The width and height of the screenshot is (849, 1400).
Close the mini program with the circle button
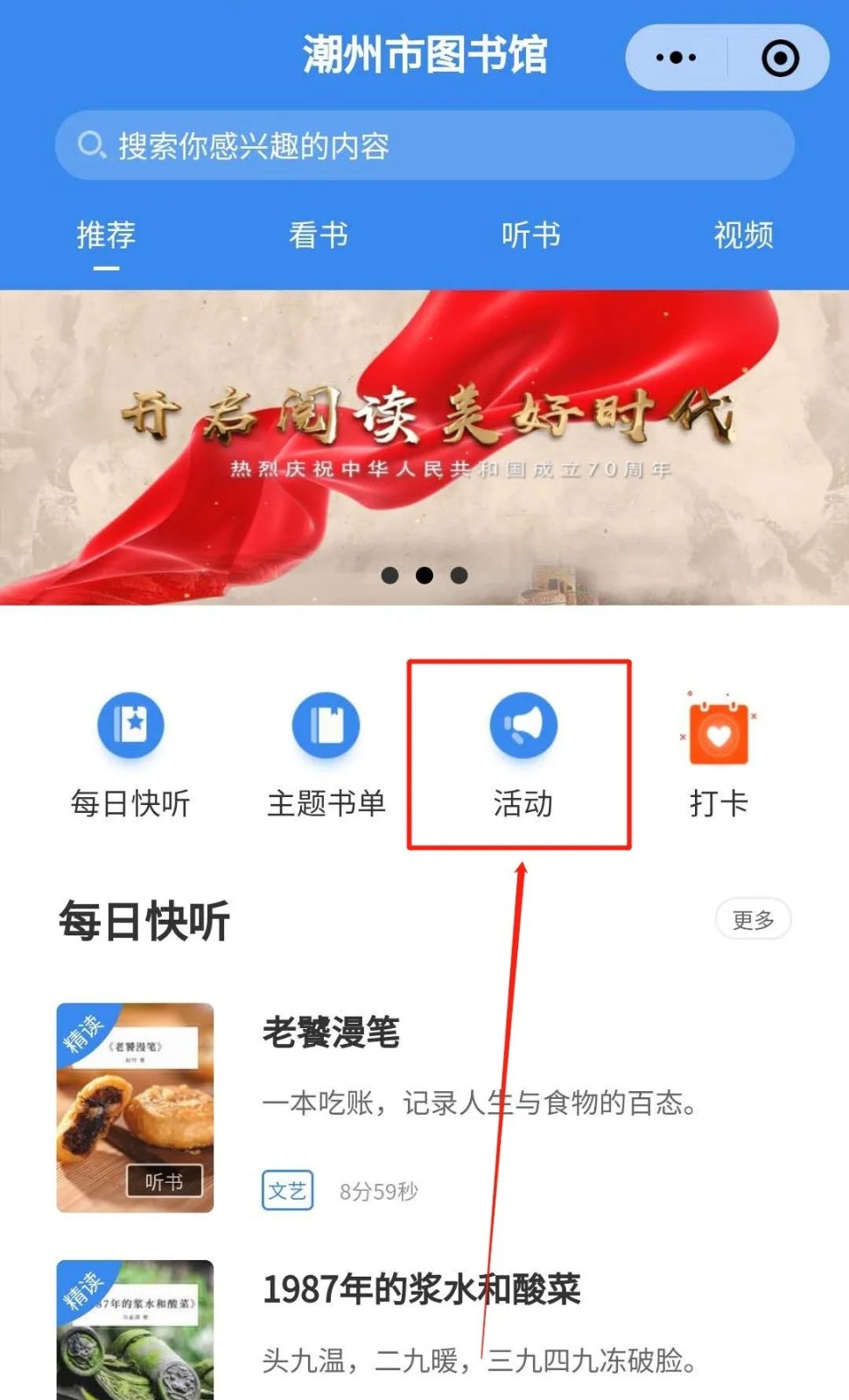[x=780, y=58]
